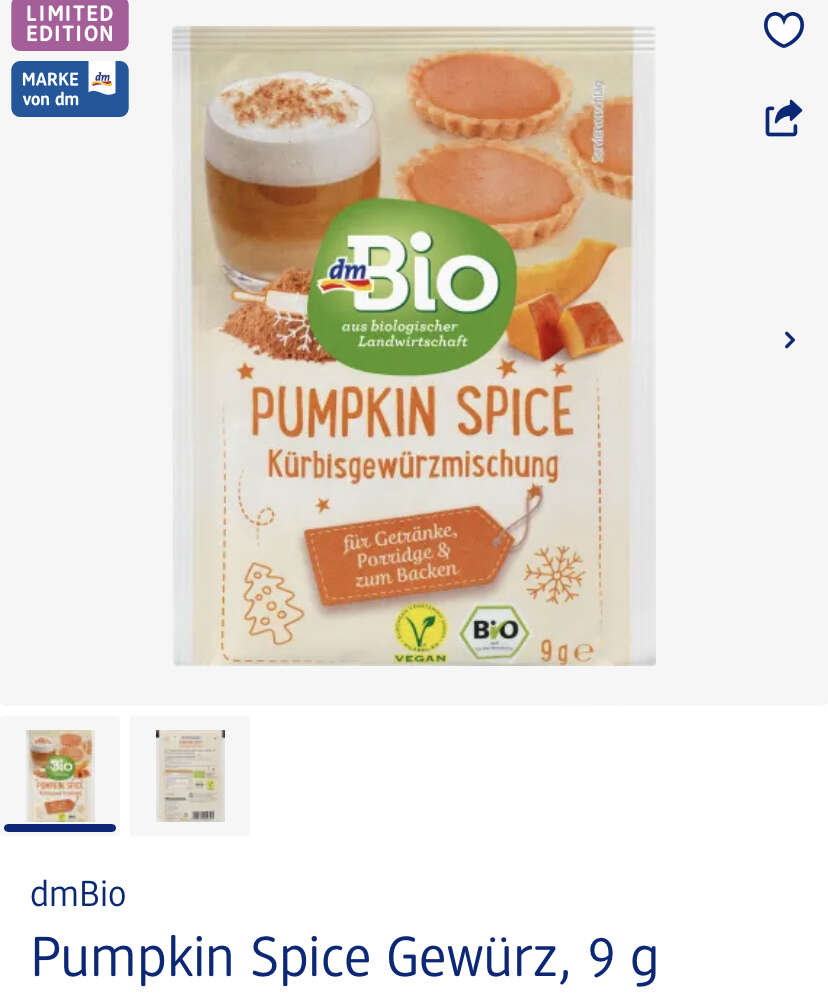Open the main Pumpkin Spice product image

tap(414, 346)
